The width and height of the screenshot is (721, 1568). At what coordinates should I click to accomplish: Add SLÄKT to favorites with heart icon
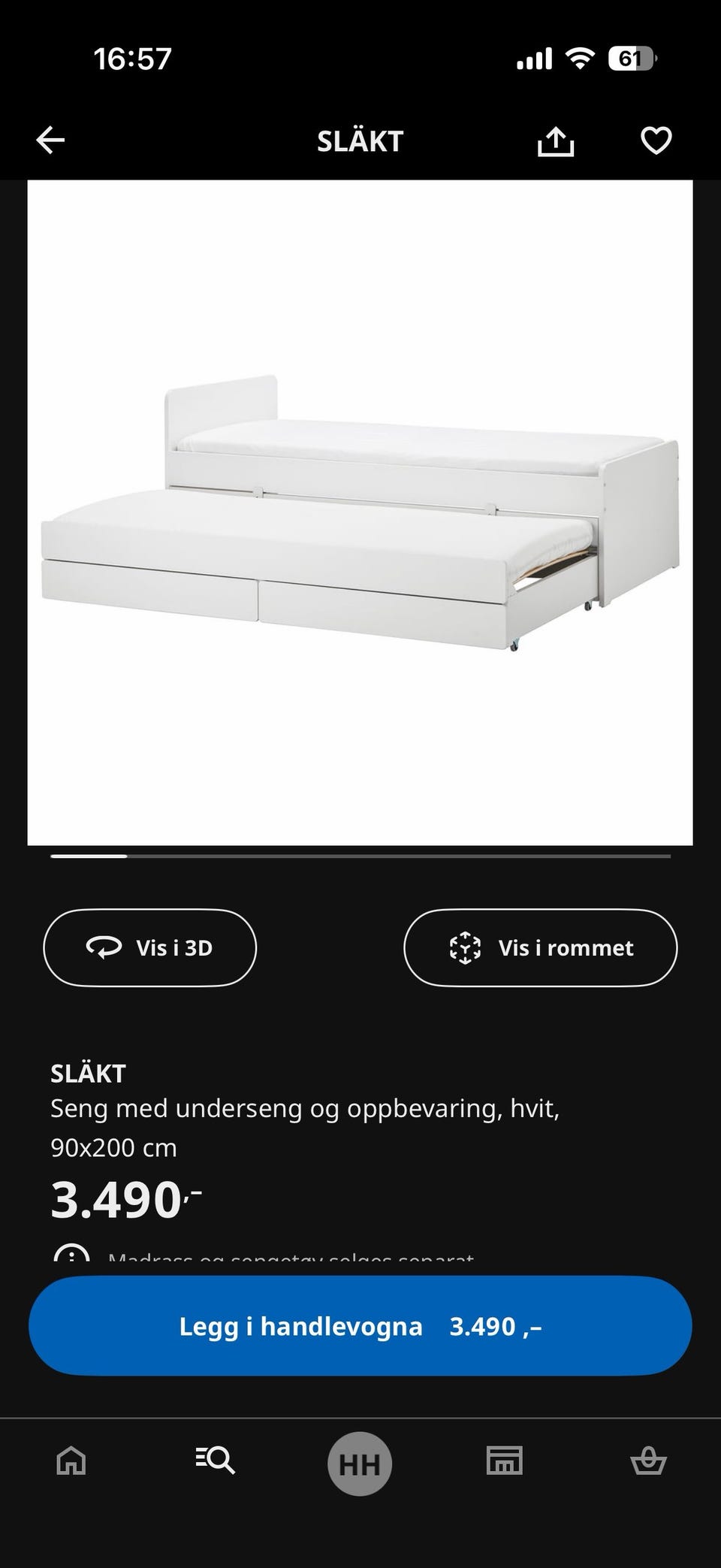coord(656,140)
